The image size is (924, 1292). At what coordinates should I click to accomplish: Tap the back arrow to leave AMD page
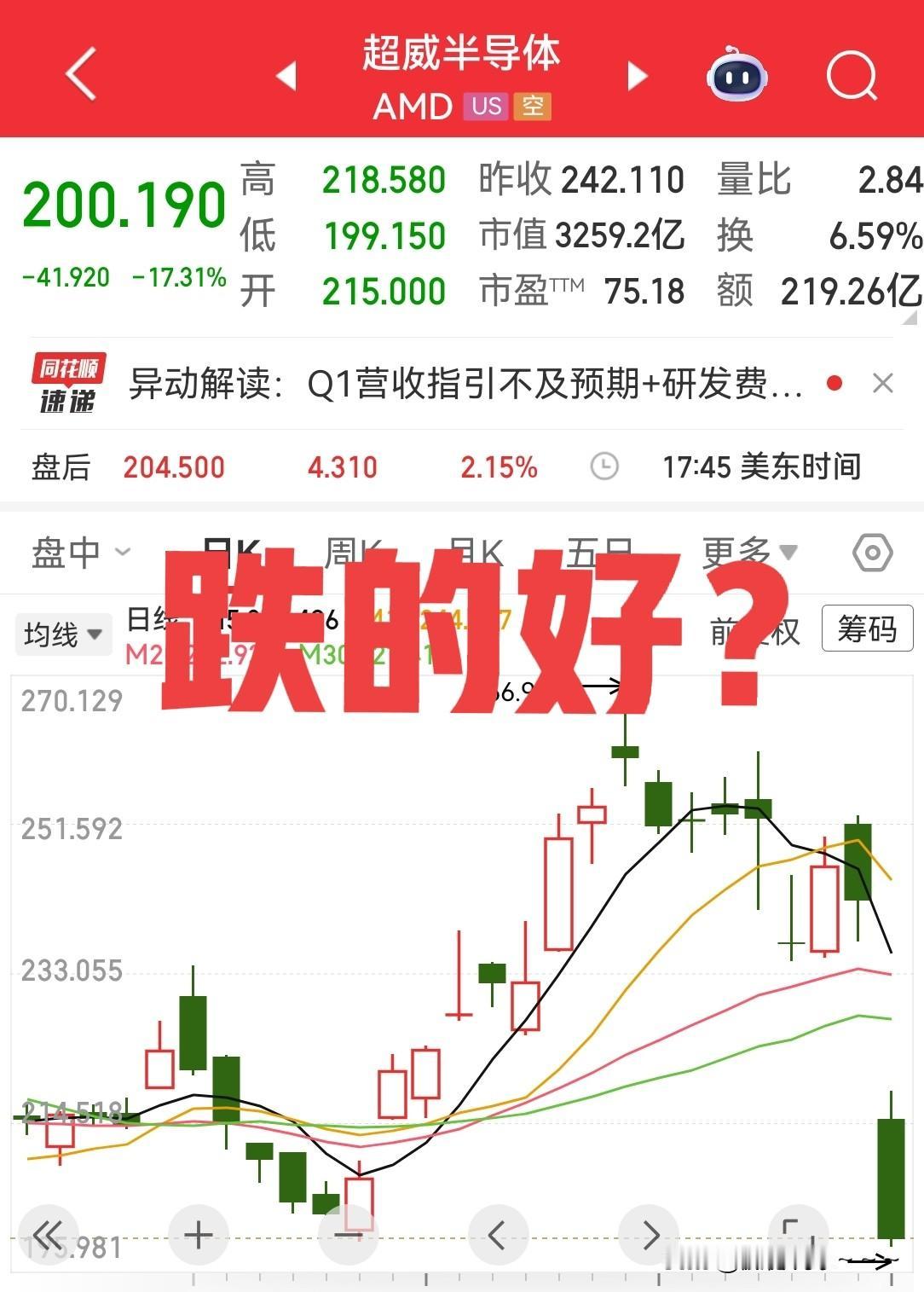pos(78,74)
